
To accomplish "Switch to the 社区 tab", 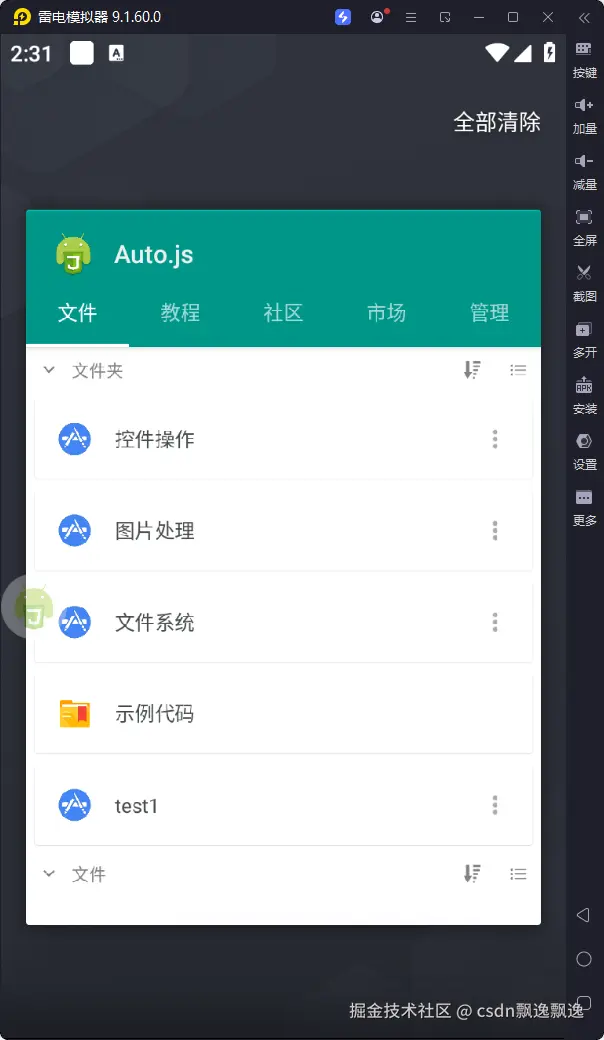I will point(283,313).
